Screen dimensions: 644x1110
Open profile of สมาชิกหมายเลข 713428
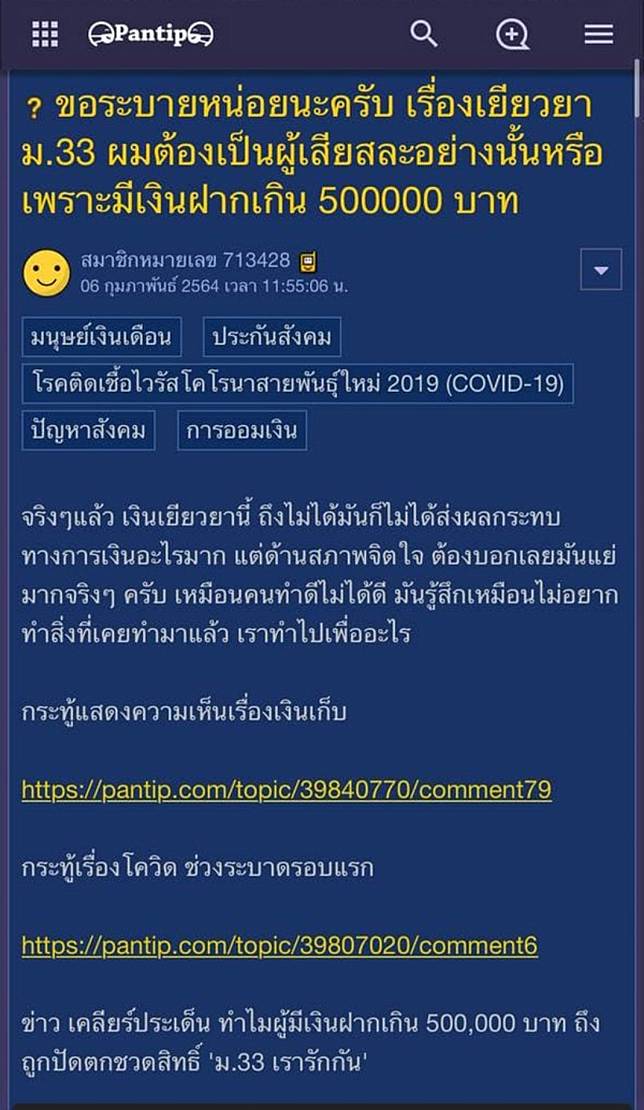click(185, 261)
